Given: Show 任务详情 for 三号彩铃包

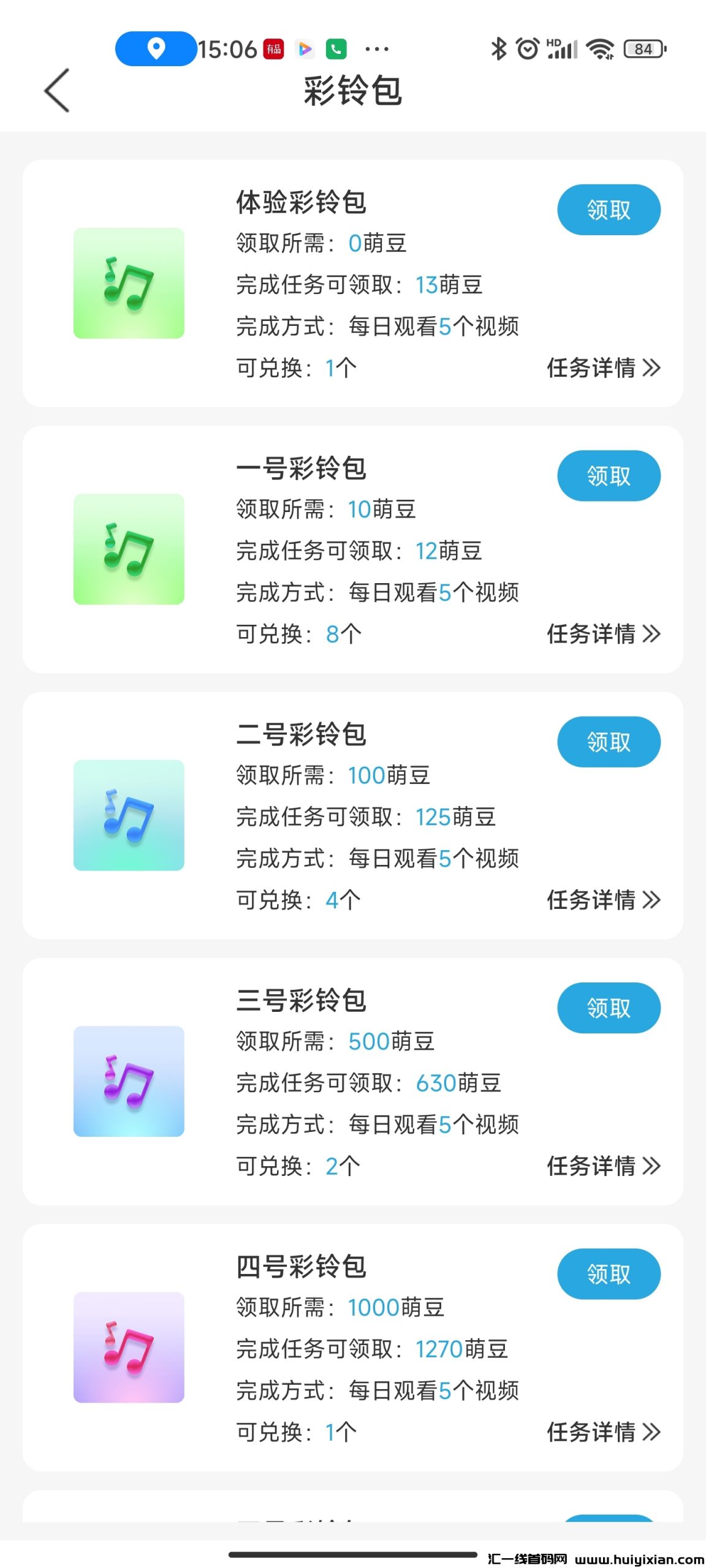Looking at the screenshot, I should tap(603, 1166).
